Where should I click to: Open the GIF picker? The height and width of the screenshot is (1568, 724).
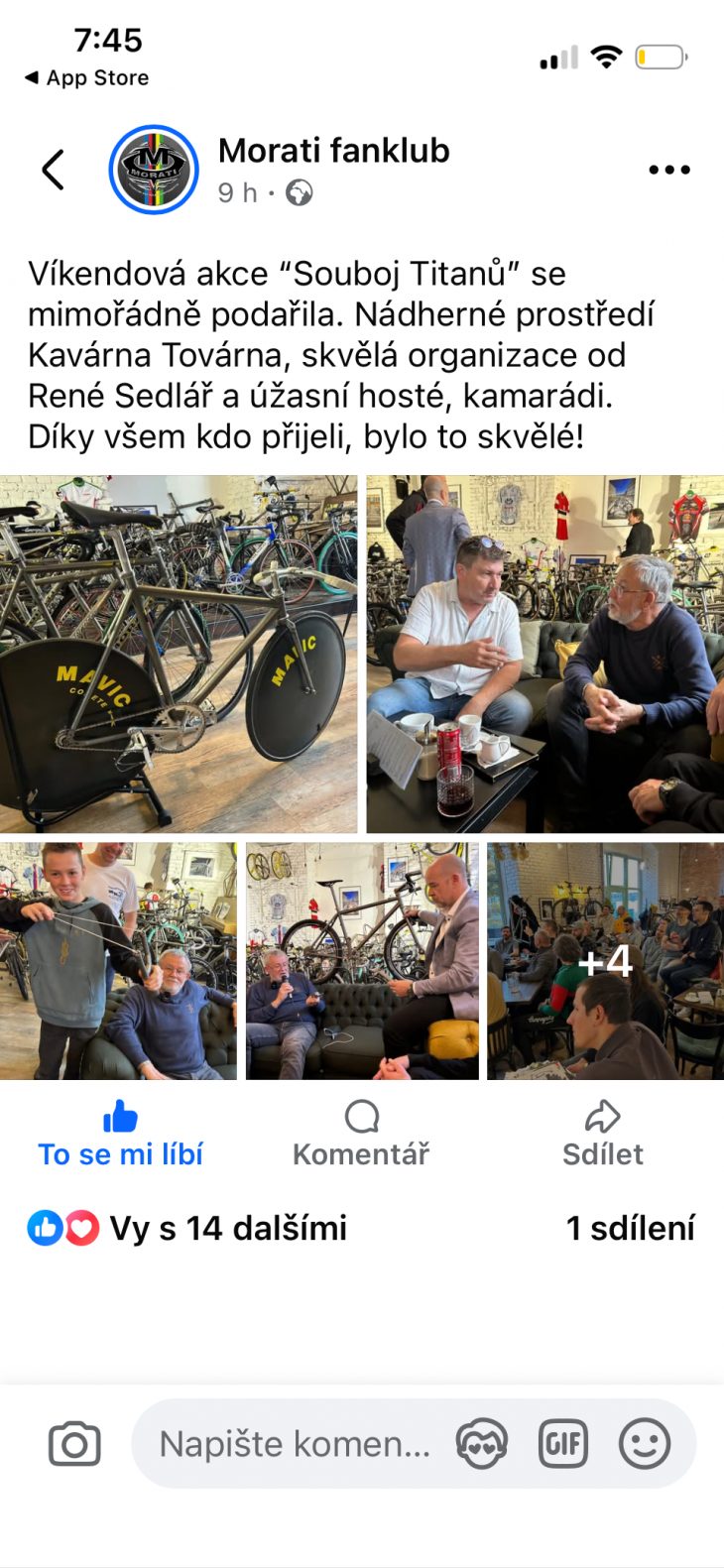click(562, 1444)
